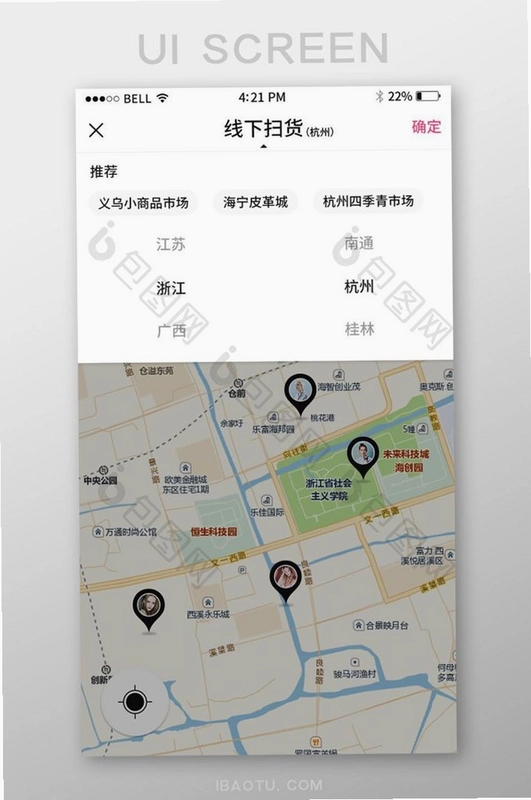Recenter the map with the locate button
The image size is (531, 800).
135,702
